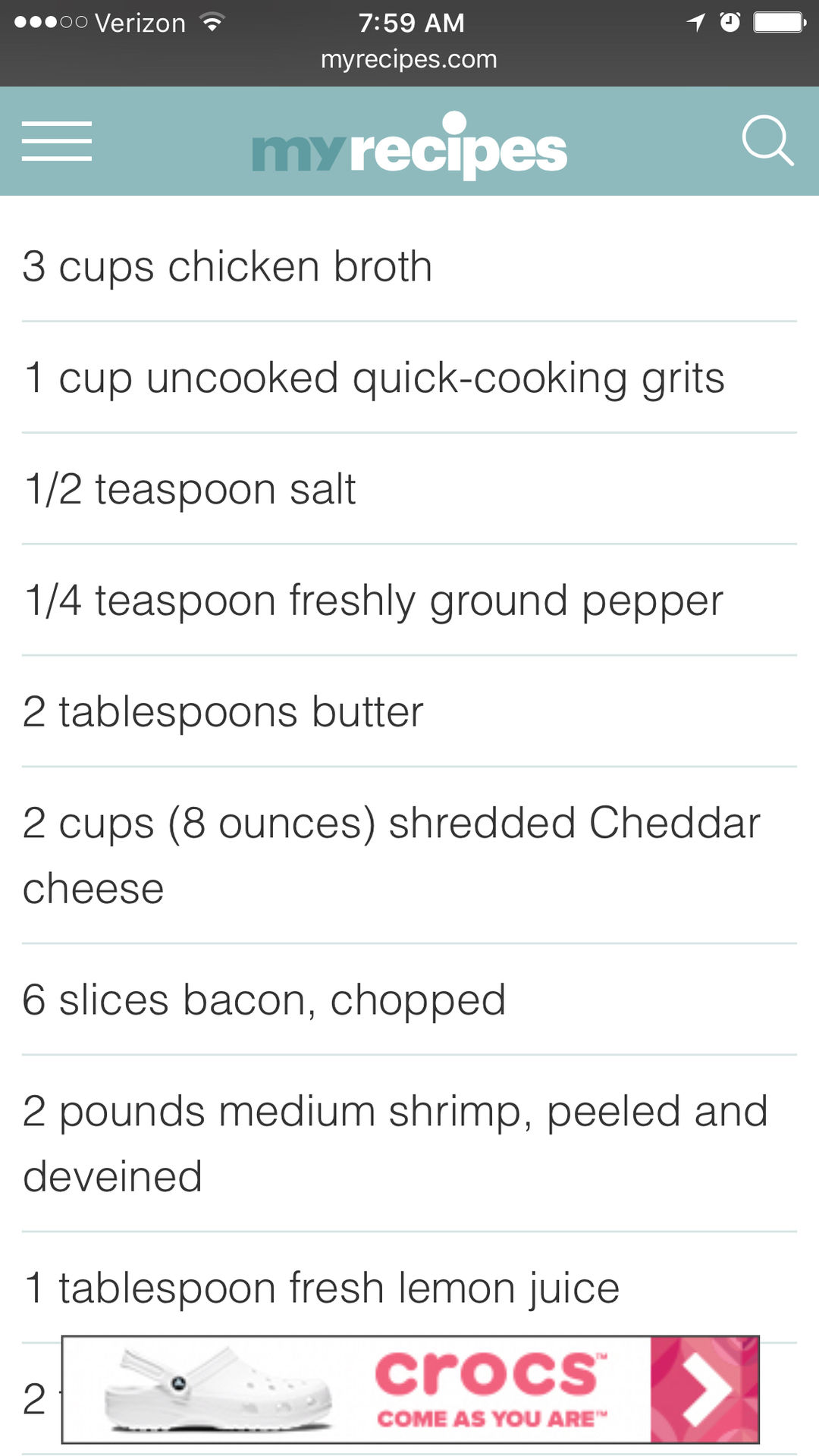Image resolution: width=819 pixels, height=1456 pixels.
Task: Open the search magnifier icon
Action: coord(767,140)
